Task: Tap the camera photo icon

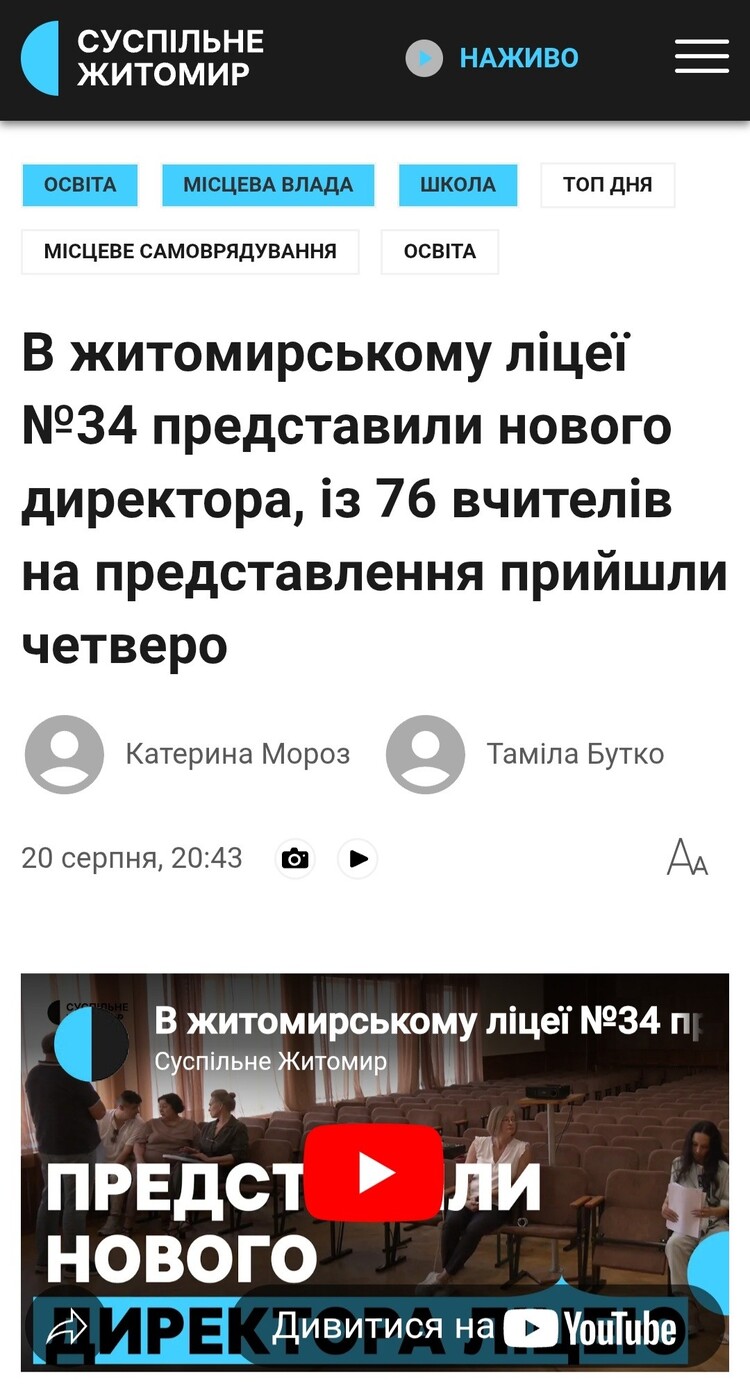Action: pyautogui.click(x=295, y=858)
